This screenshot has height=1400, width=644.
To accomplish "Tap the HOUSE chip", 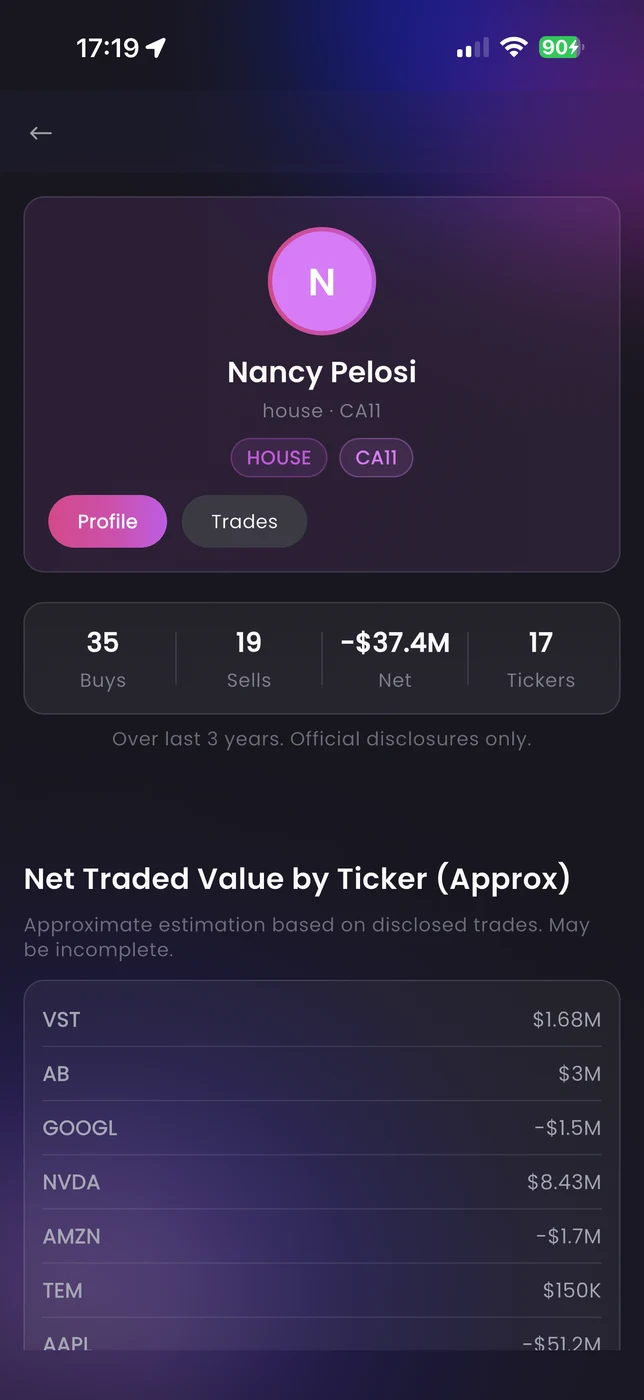I will pos(279,458).
